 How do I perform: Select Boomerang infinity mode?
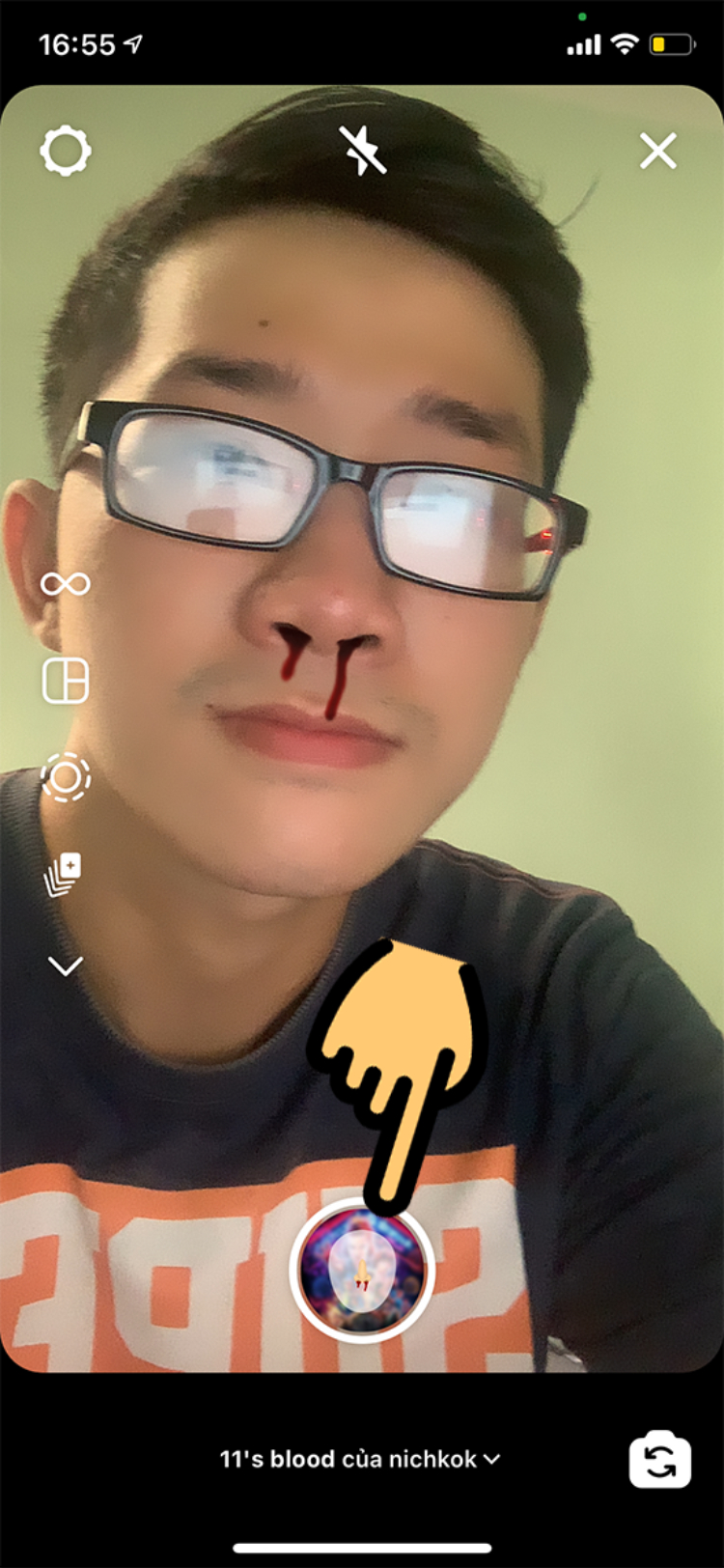[66, 583]
